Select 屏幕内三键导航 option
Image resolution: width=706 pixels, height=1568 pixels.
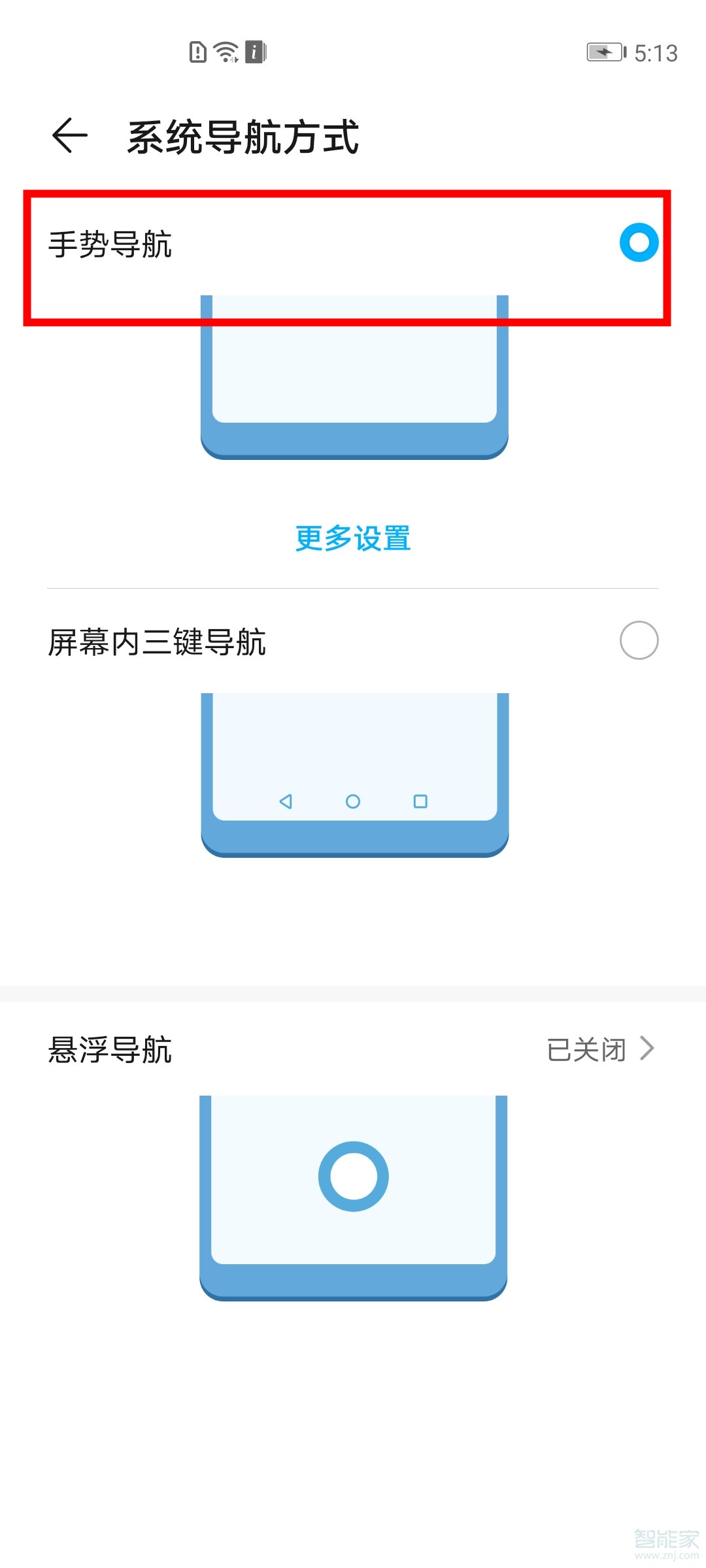[638, 640]
